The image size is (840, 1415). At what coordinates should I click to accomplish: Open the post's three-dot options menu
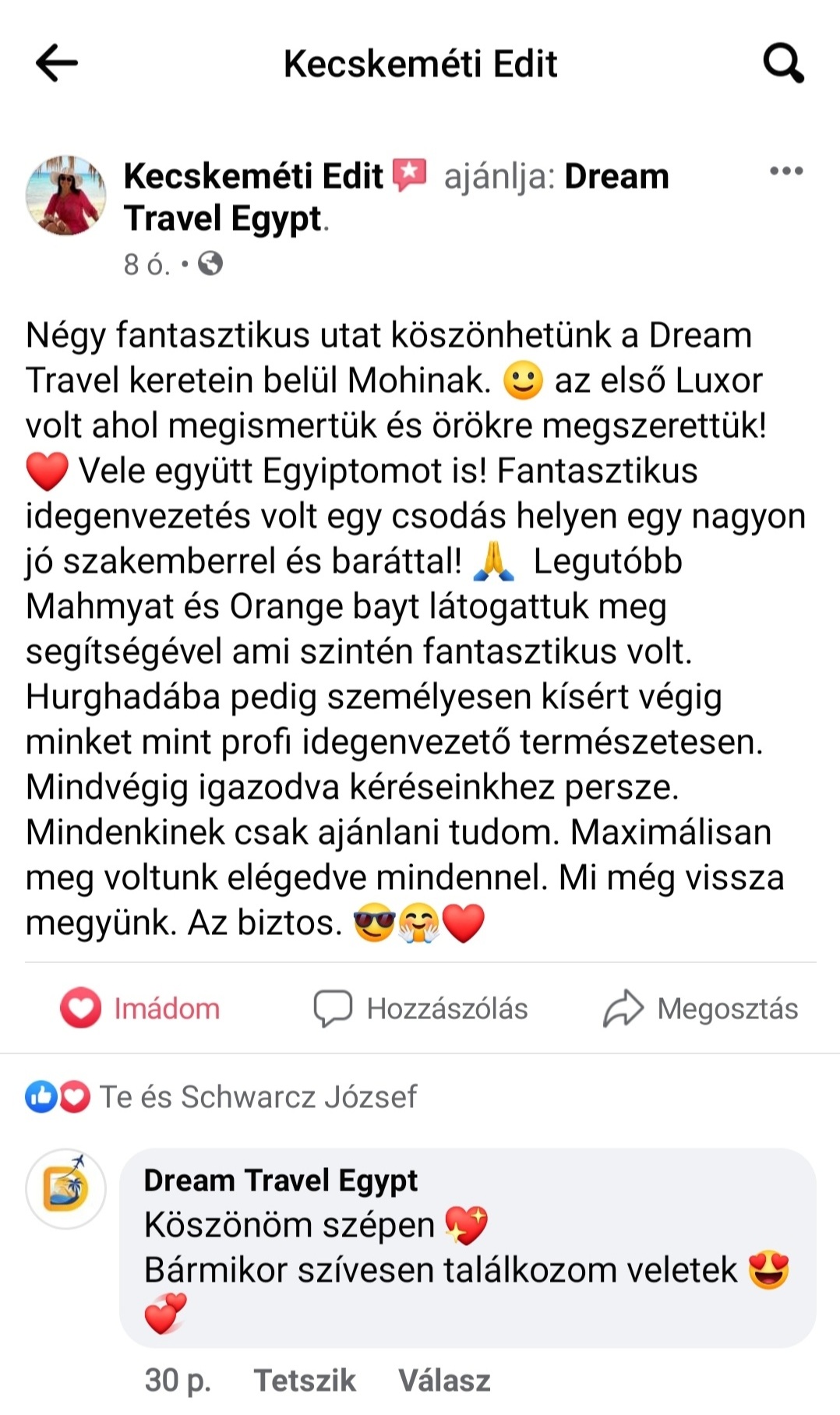coord(785,171)
